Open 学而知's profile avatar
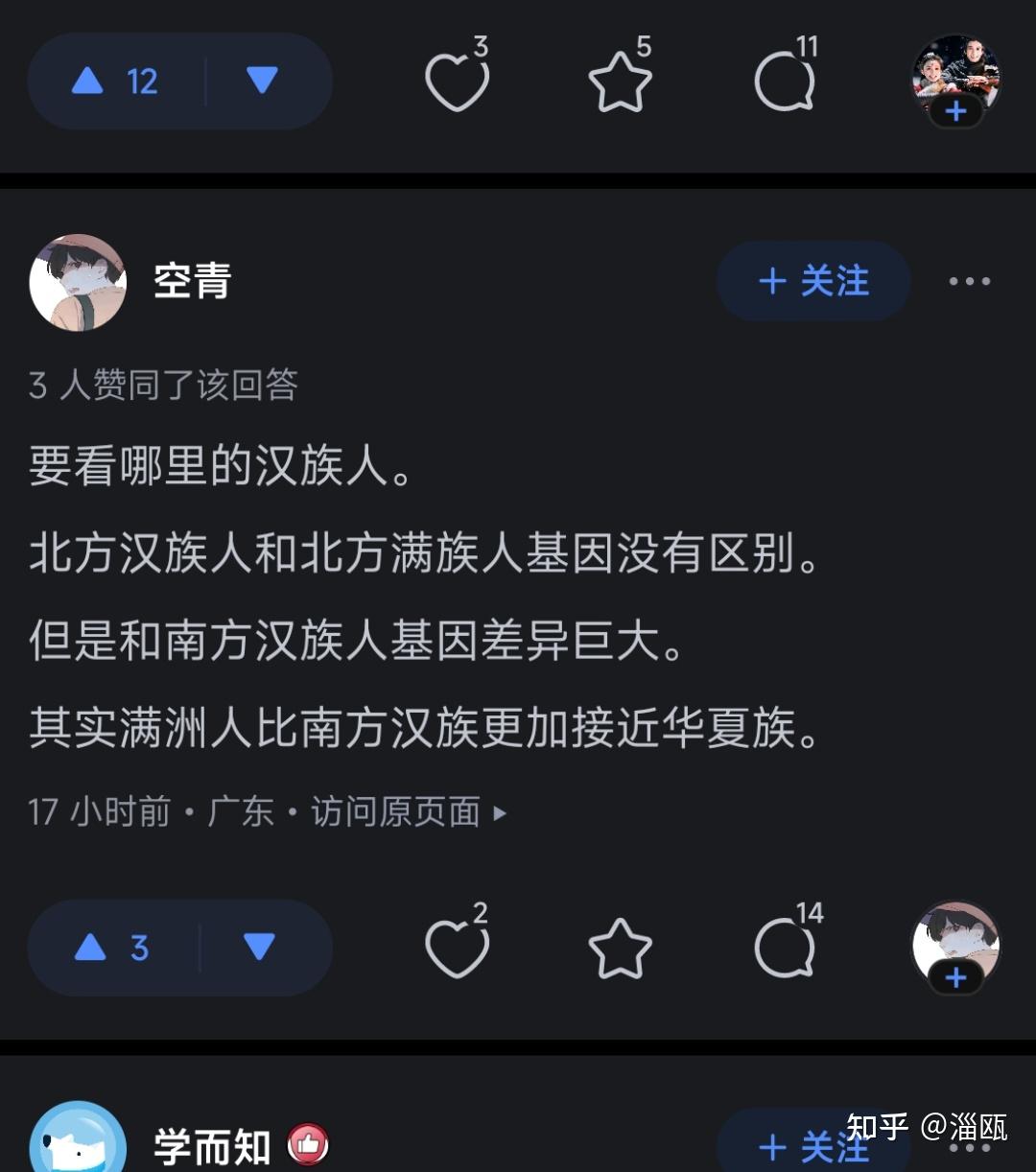This screenshot has height=1172, width=1036. click(78, 1141)
